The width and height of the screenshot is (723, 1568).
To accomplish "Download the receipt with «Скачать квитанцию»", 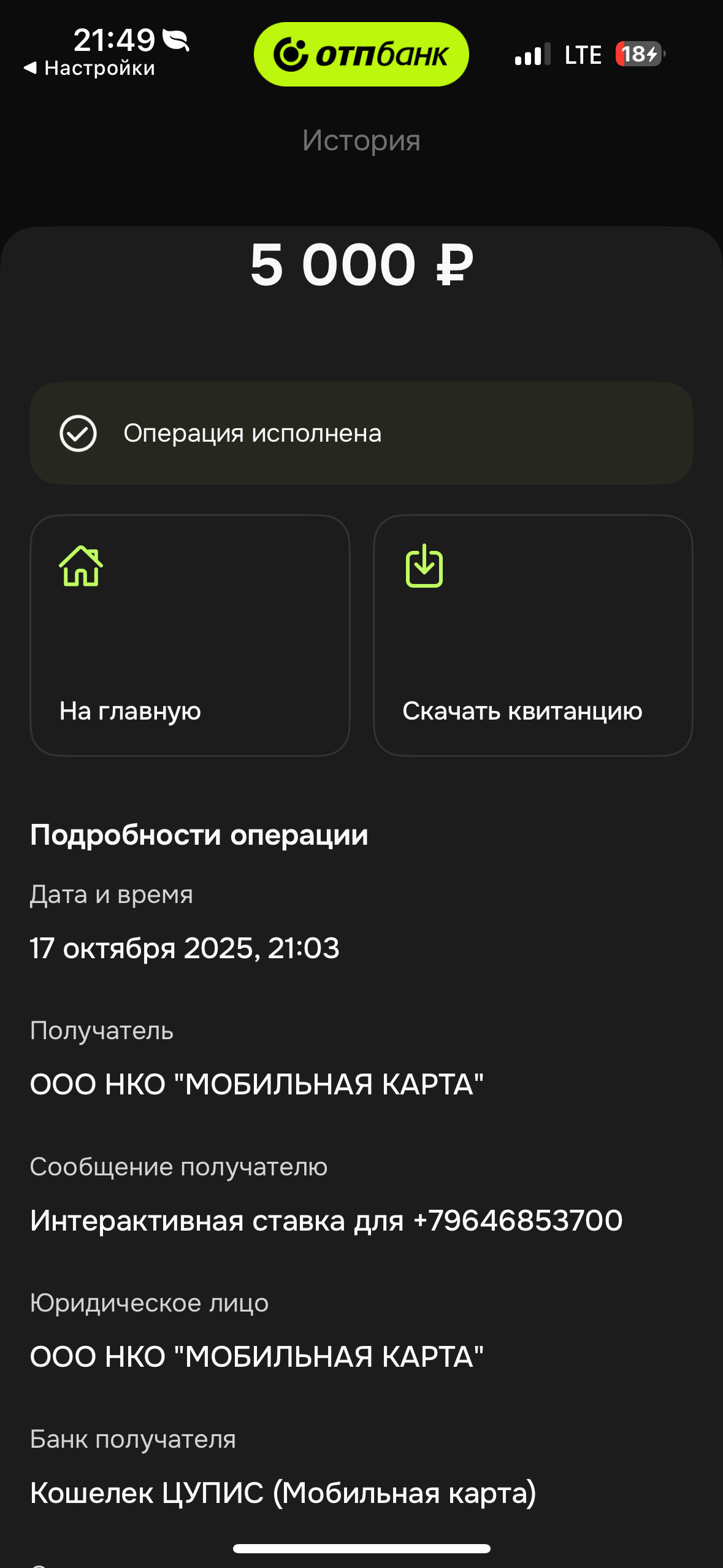I will [x=533, y=635].
